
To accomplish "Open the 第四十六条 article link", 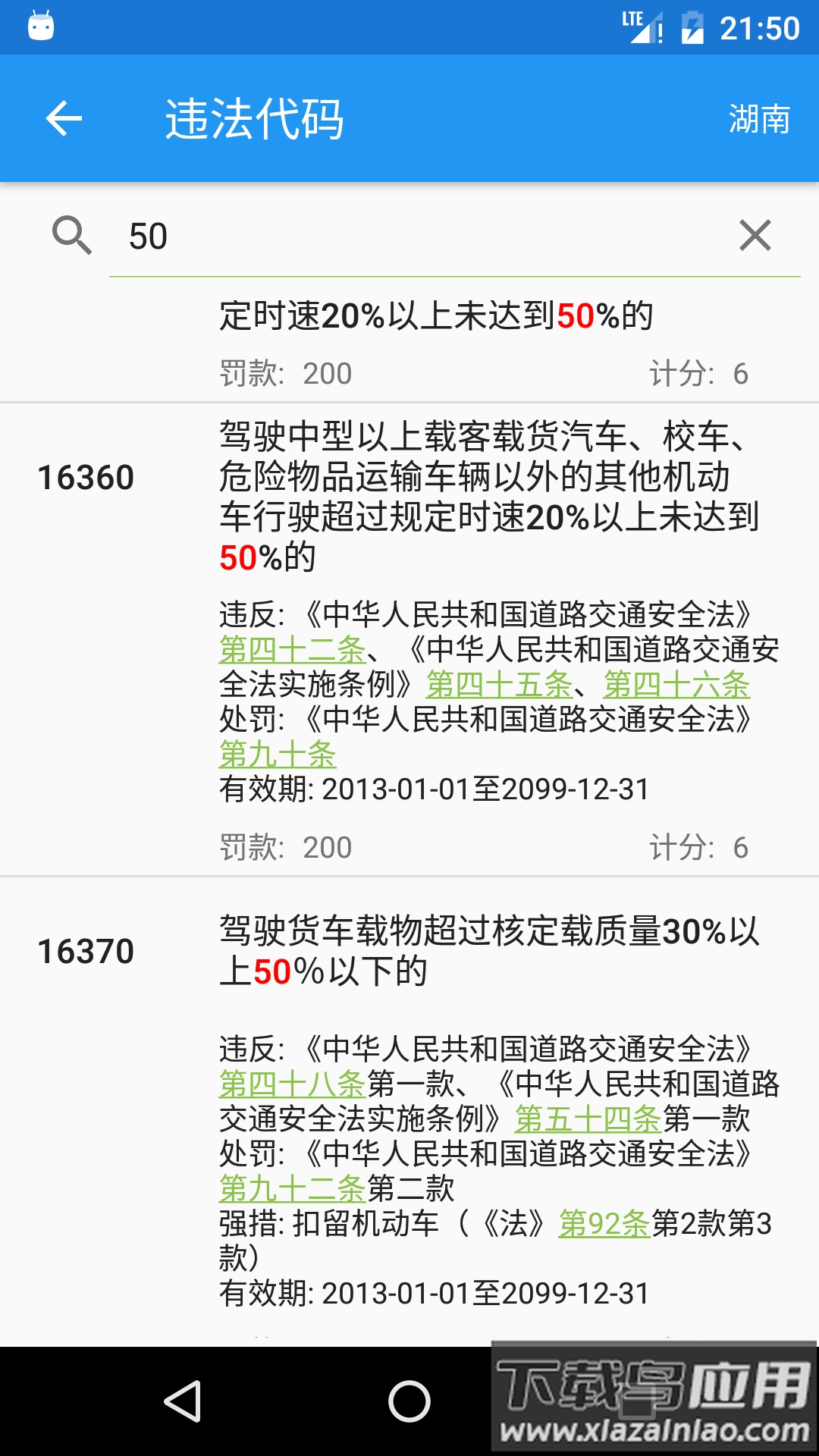I will point(675,686).
